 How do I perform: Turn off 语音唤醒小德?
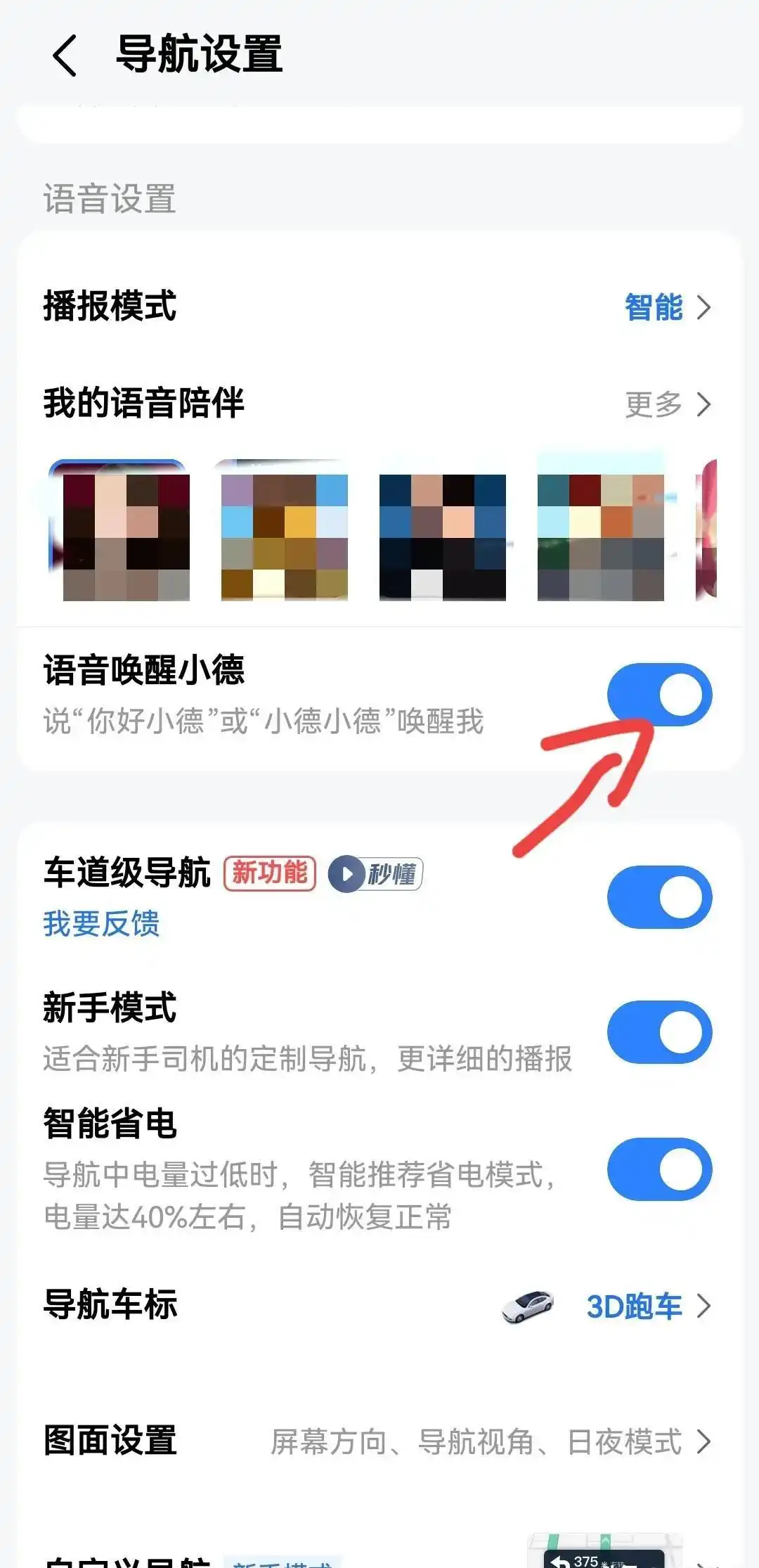659,695
